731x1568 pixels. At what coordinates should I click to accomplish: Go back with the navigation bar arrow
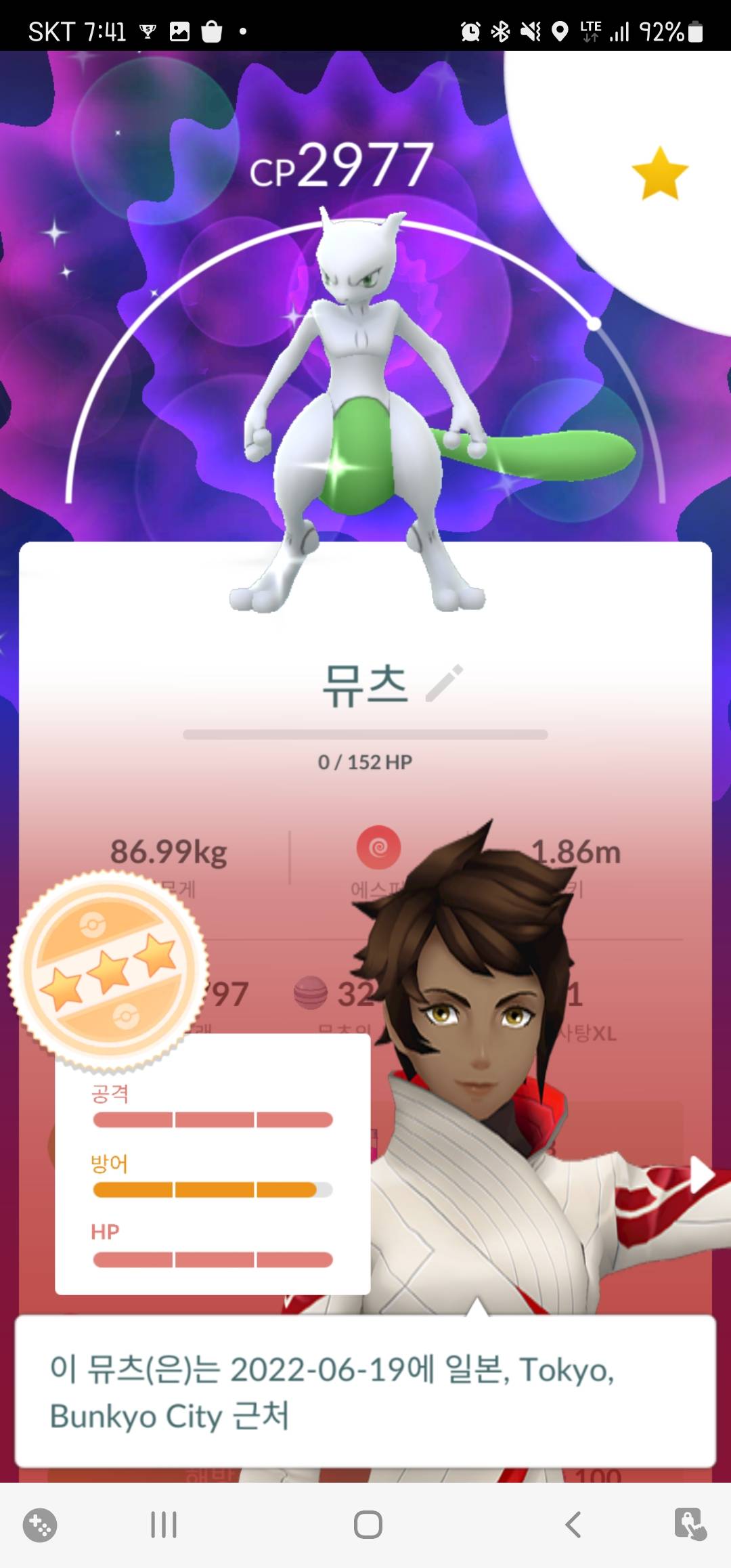coord(573,1525)
